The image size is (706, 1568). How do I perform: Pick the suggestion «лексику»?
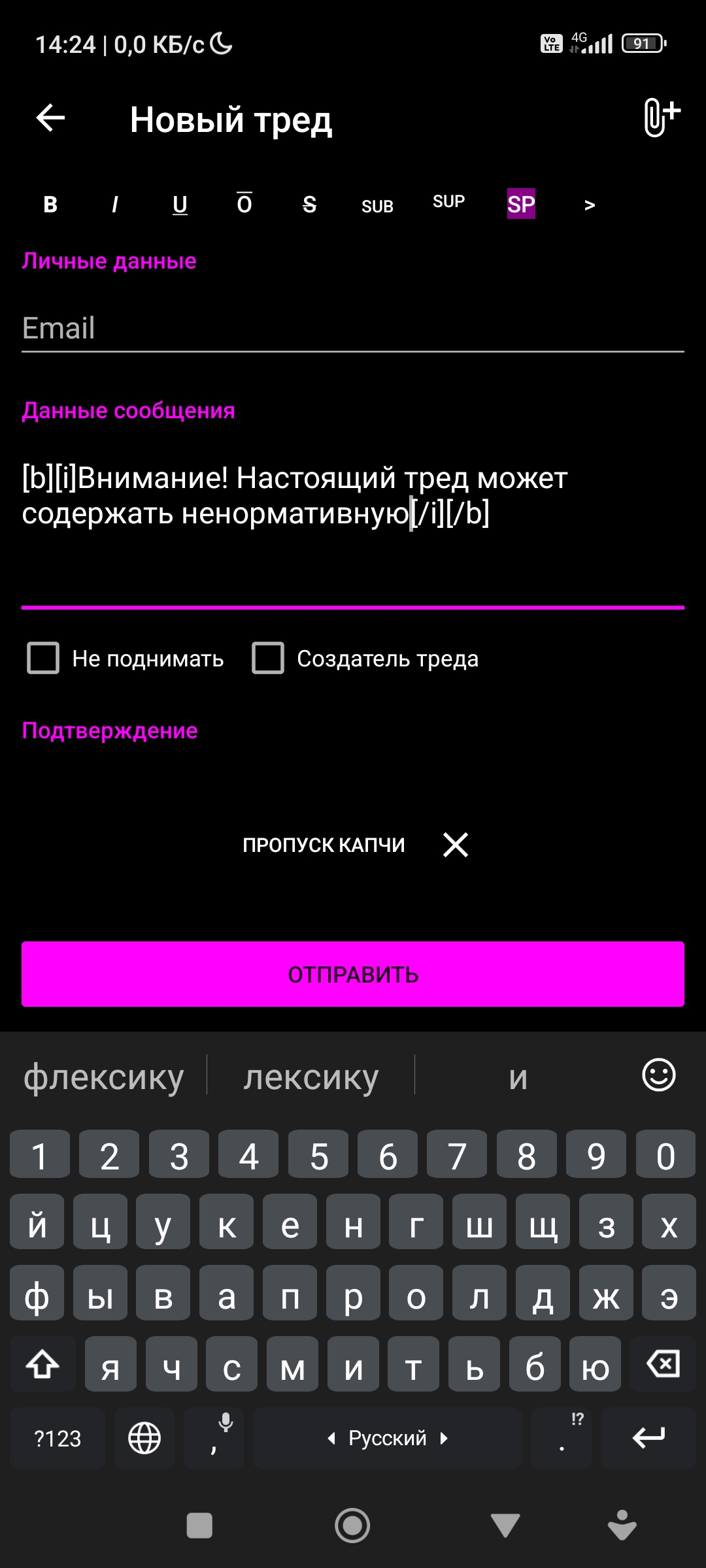coord(311,1077)
